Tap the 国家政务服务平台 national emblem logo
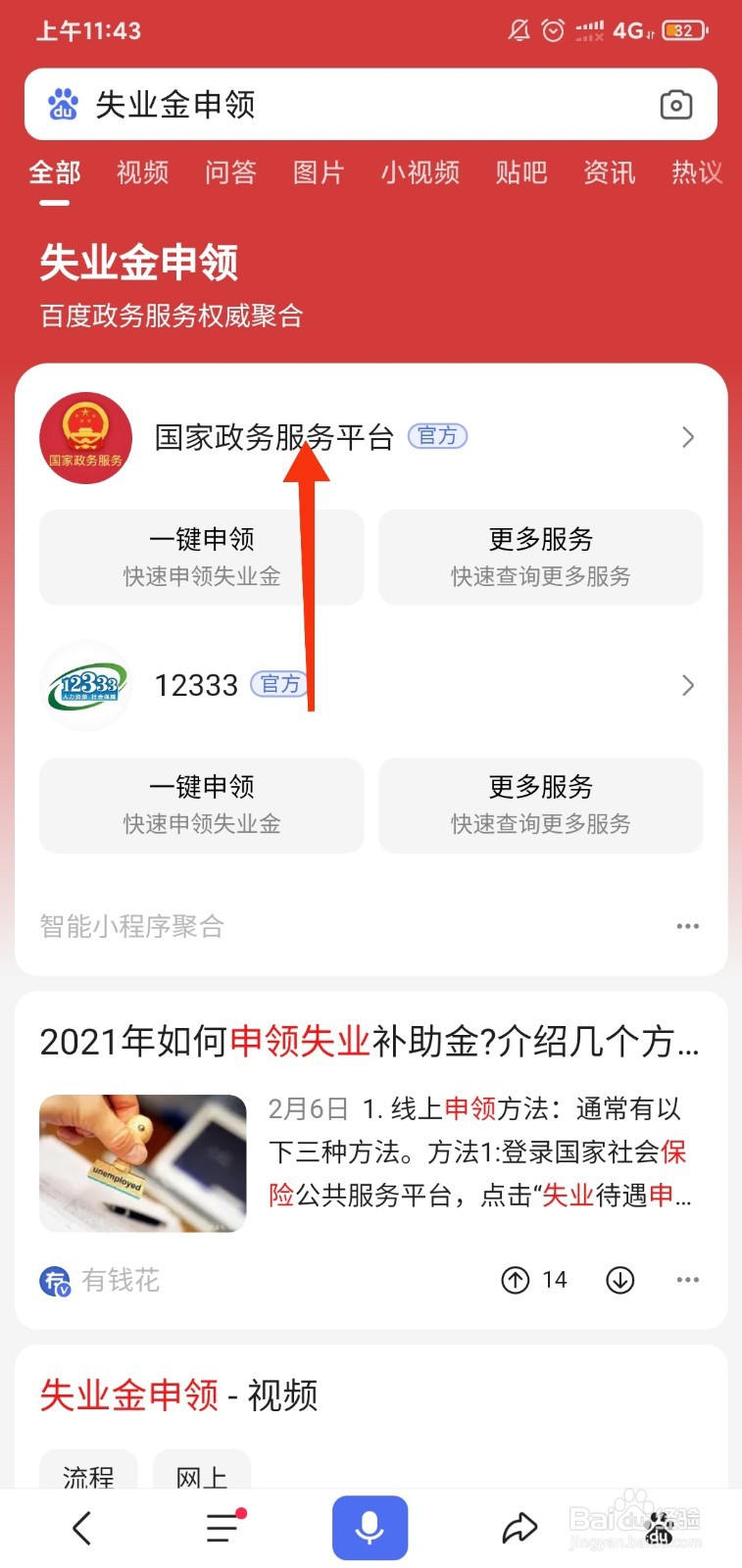The width and height of the screenshot is (742, 1568). click(85, 437)
